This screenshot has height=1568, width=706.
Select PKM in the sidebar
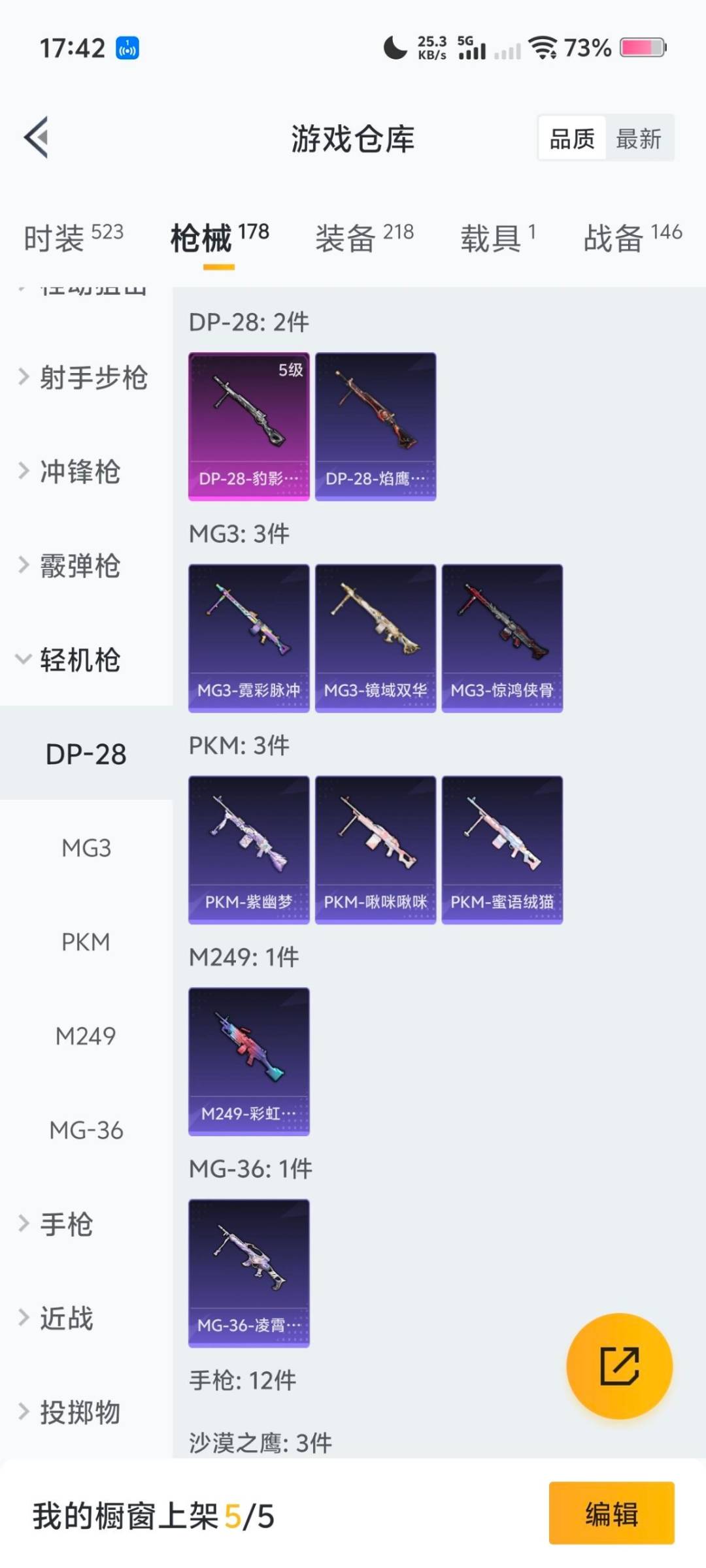[x=87, y=941]
